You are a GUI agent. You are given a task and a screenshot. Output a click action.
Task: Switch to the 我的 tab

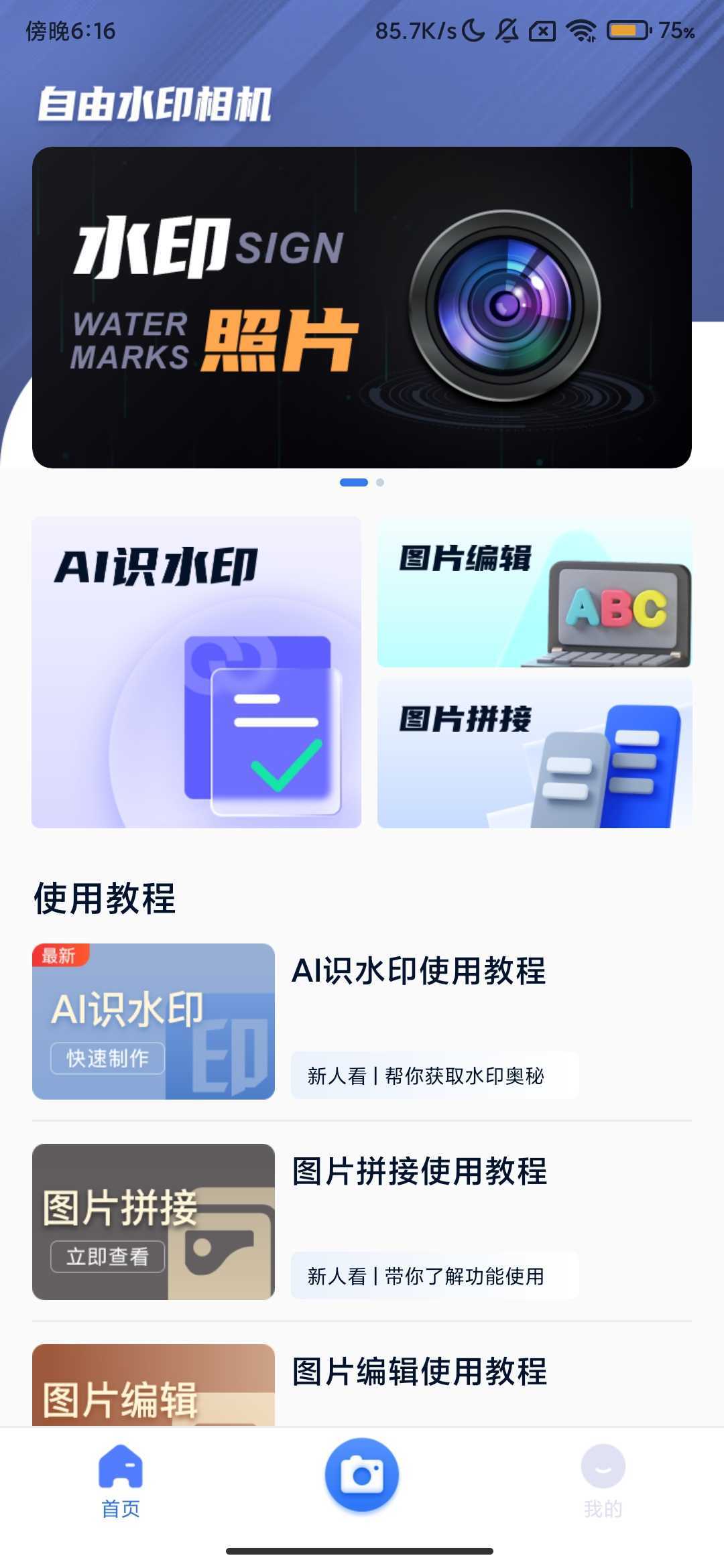pos(603,1482)
